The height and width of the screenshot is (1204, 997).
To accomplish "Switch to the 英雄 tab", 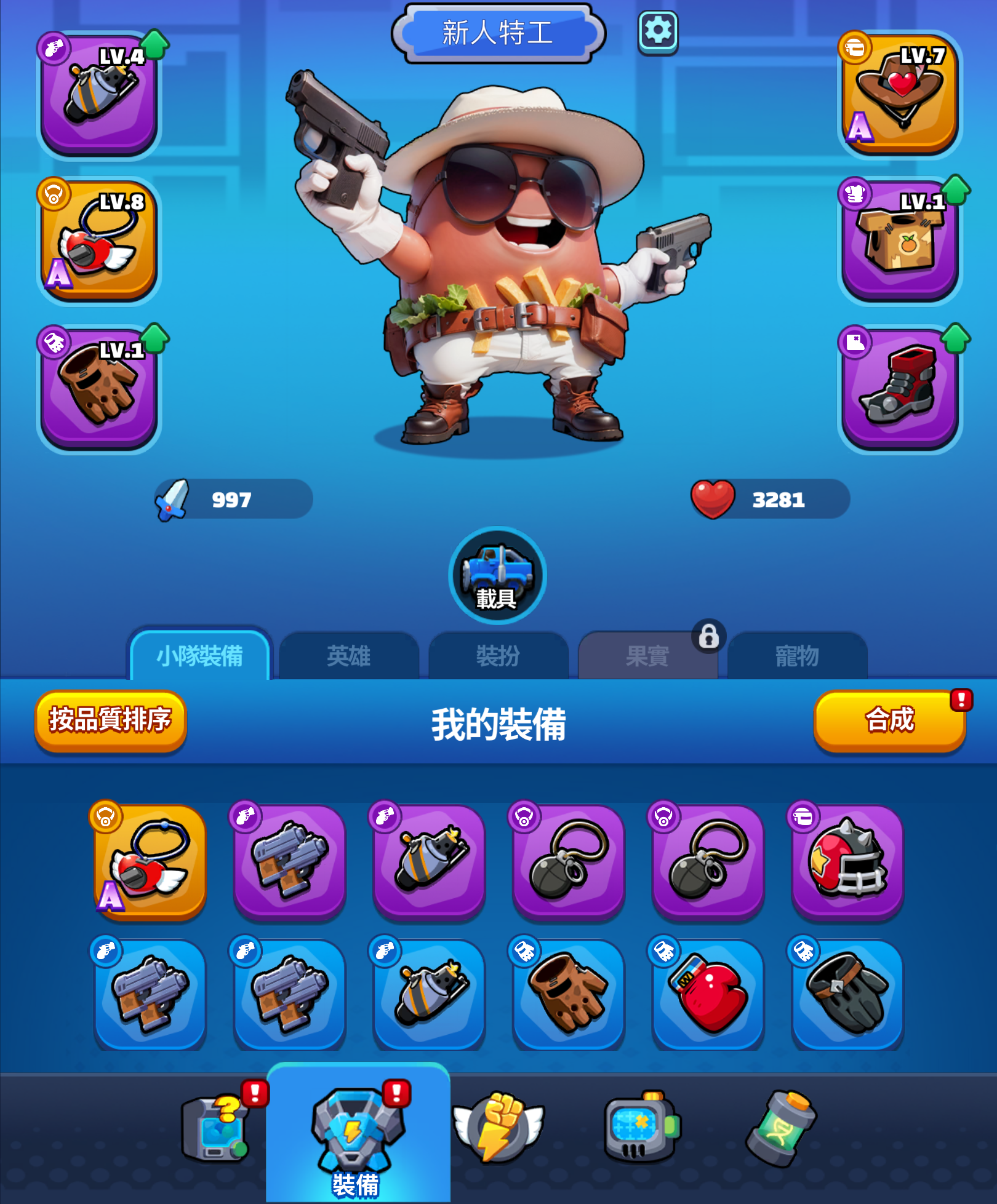I will [348, 656].
